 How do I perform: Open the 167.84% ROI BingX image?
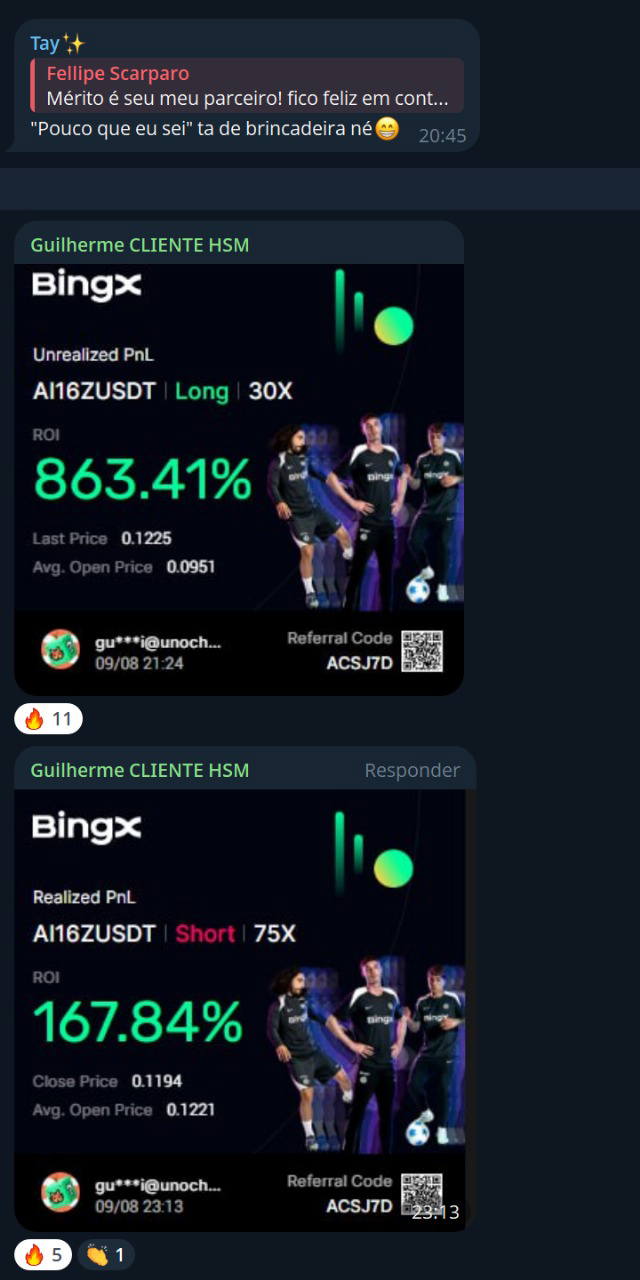[x=239, y=1008]
